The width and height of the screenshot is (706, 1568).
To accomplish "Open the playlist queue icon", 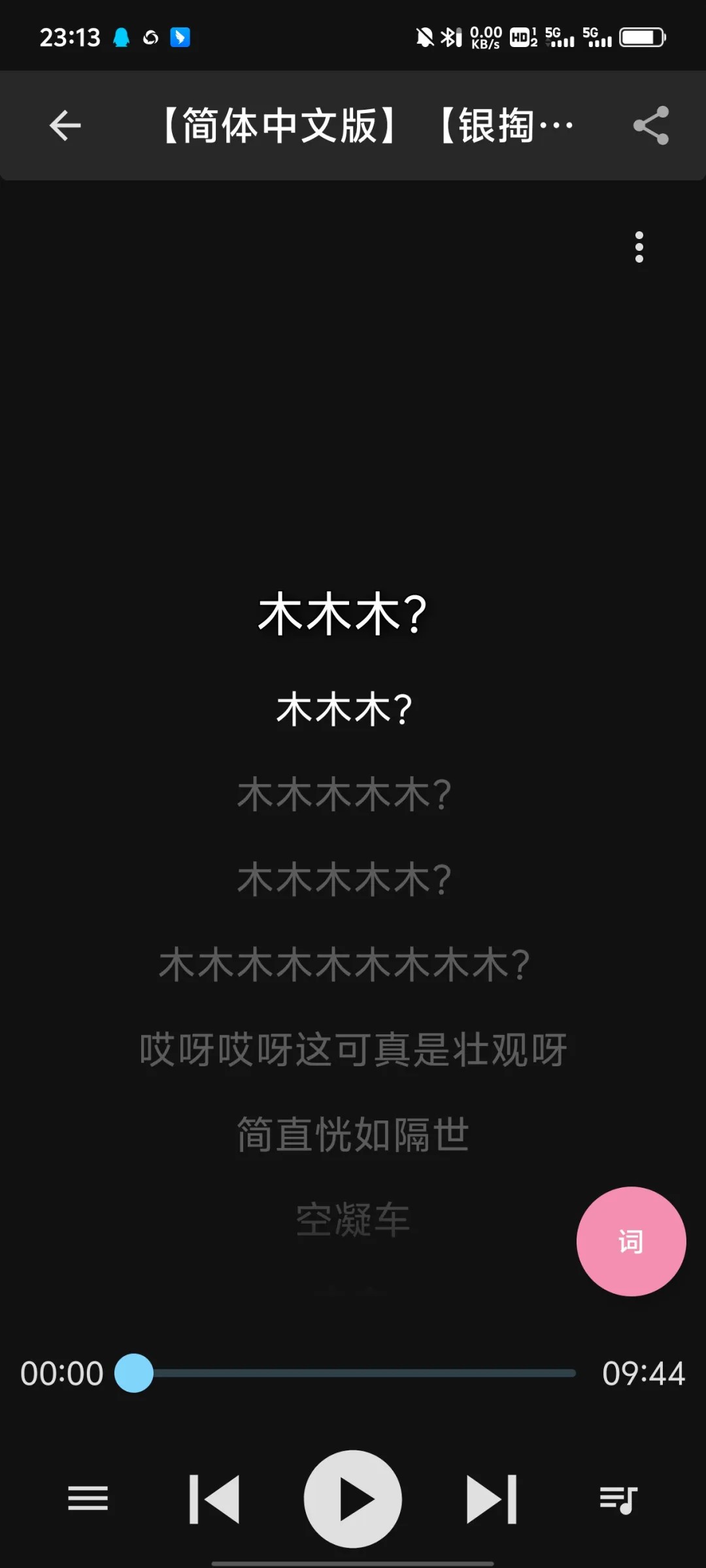I will click(x=618, y=1499).
